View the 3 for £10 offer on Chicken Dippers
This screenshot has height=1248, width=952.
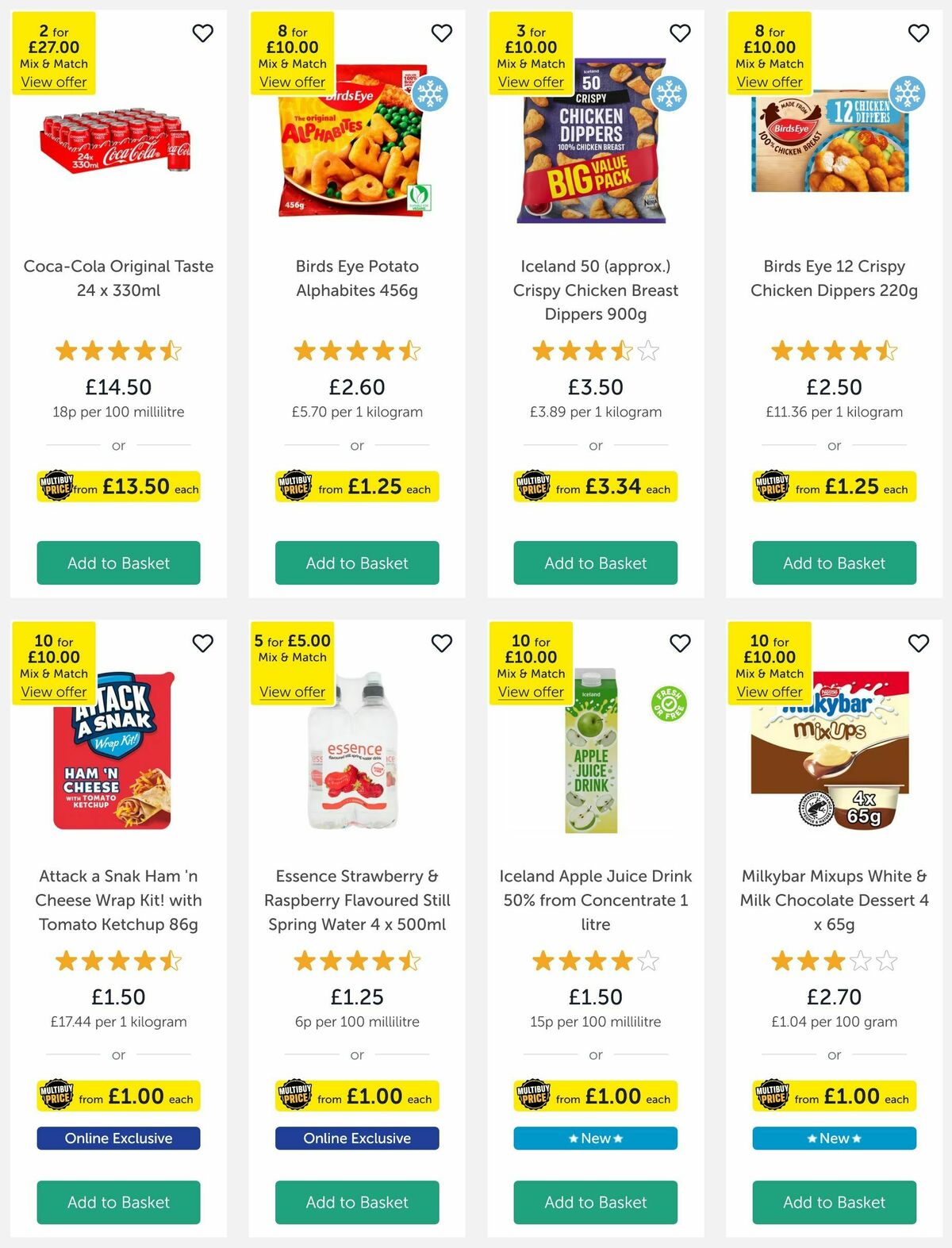click(x=531, y=82)
